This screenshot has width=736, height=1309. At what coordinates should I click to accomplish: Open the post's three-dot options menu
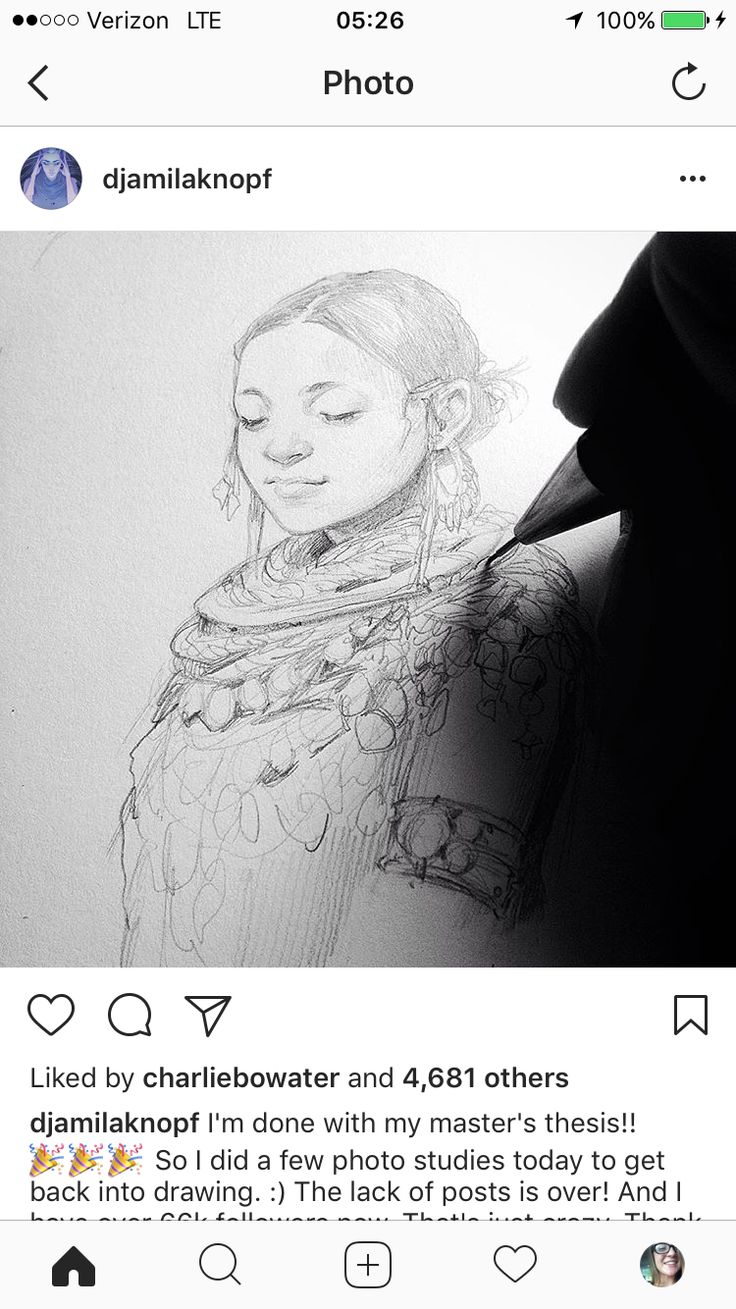pos(692,180)
